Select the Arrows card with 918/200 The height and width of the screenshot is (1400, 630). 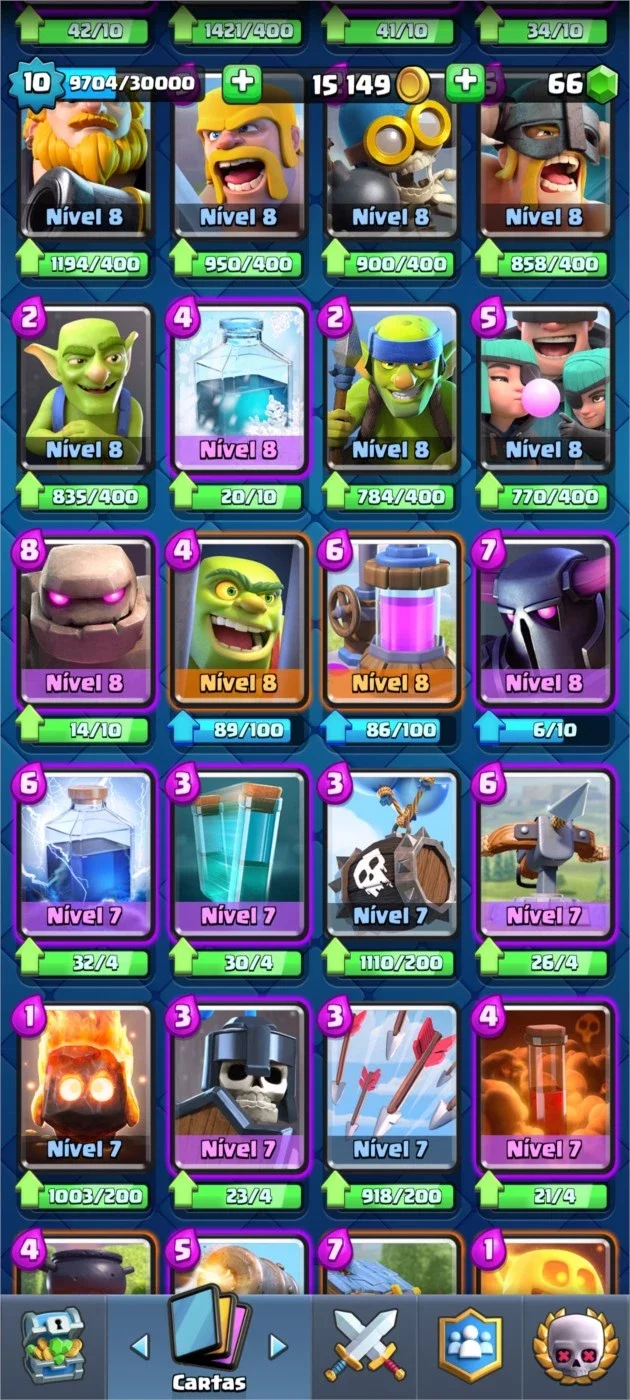392,1087
